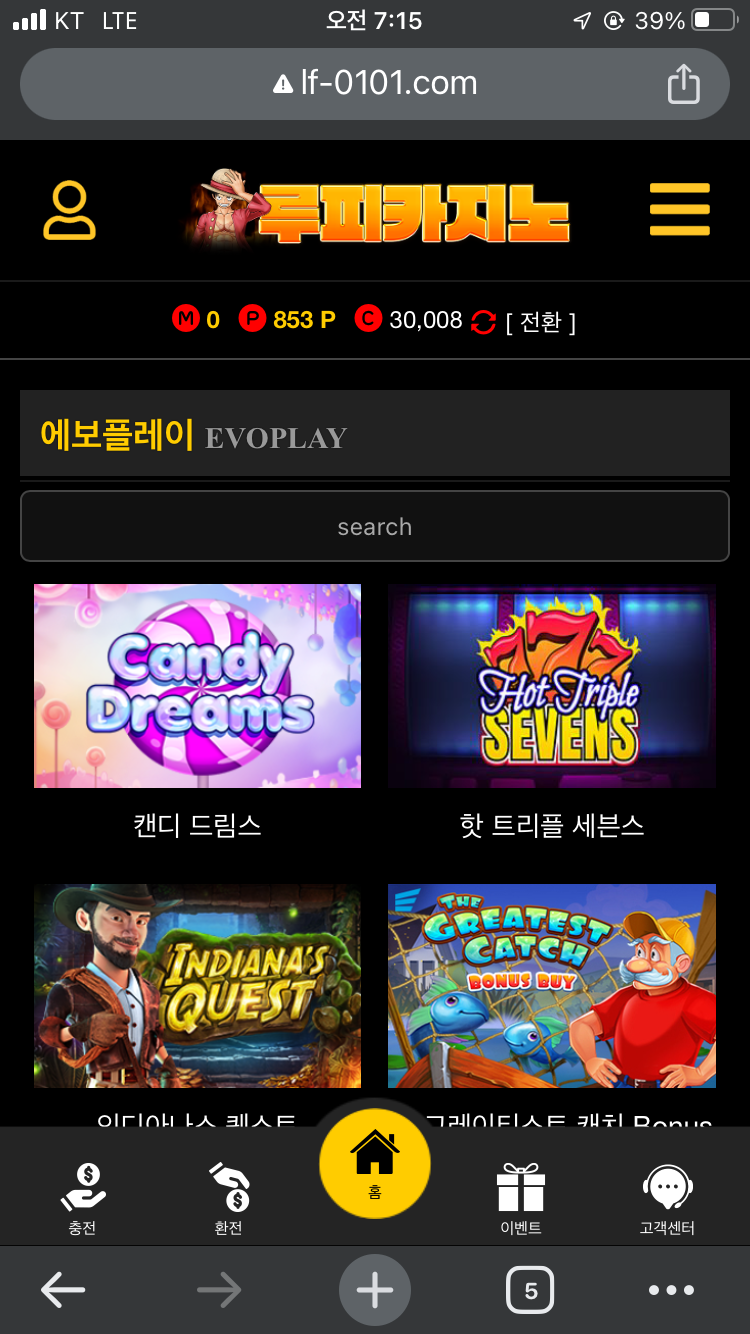Image resolution: width=750 pixels, height=1334 pixels.
Task: Open the browser more options menu
Action: point(671,1290)
